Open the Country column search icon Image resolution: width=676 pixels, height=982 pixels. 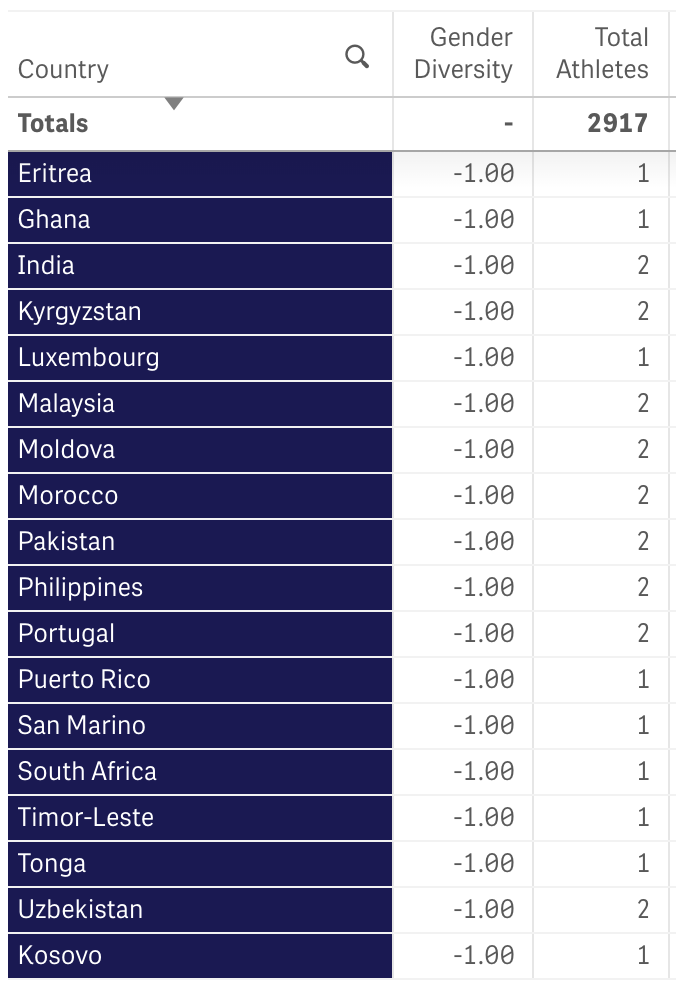pyautogui.click(x=357, y=58)
